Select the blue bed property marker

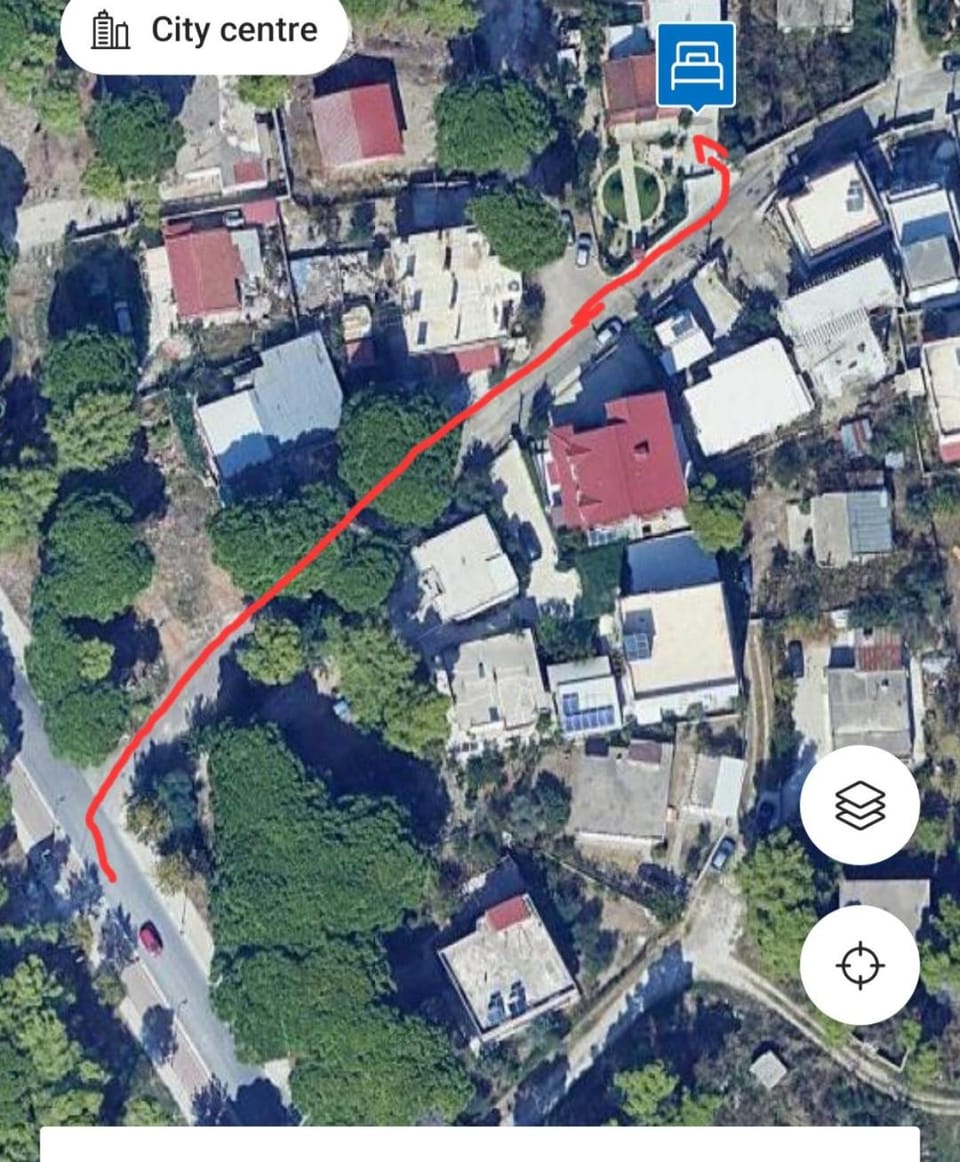(696, 66)
